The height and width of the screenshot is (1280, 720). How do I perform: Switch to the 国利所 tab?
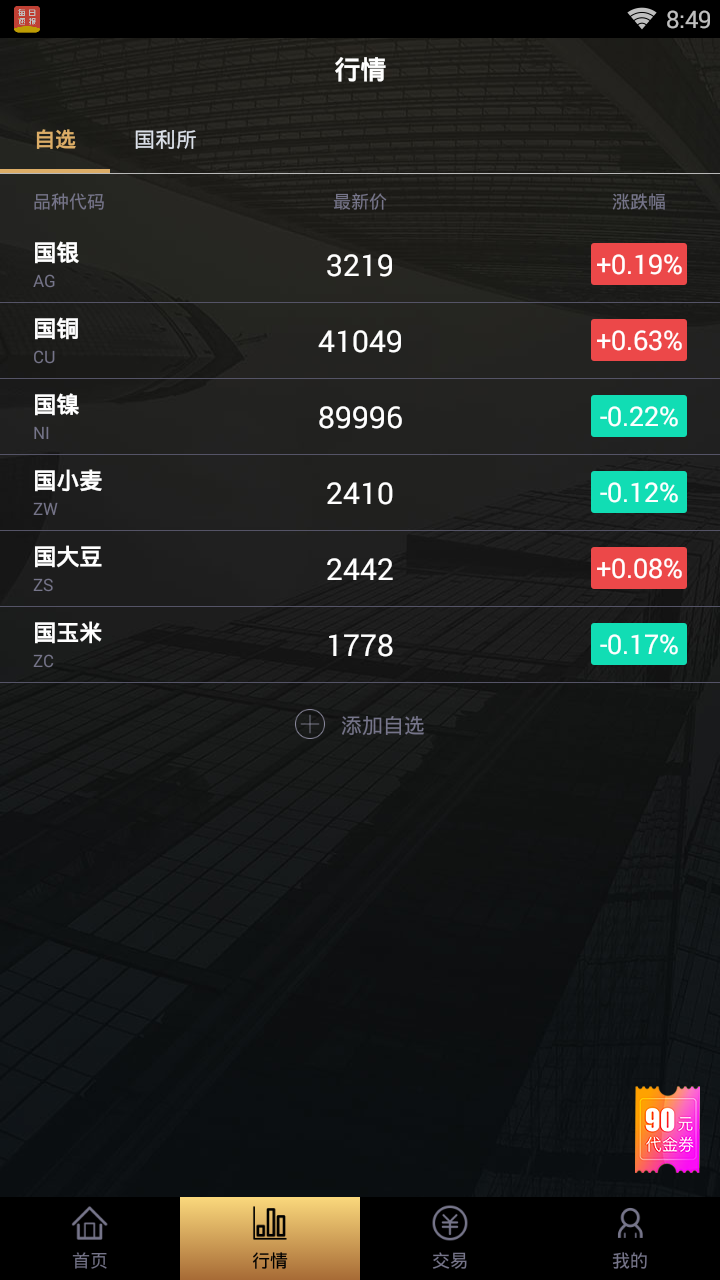[165, 140]
